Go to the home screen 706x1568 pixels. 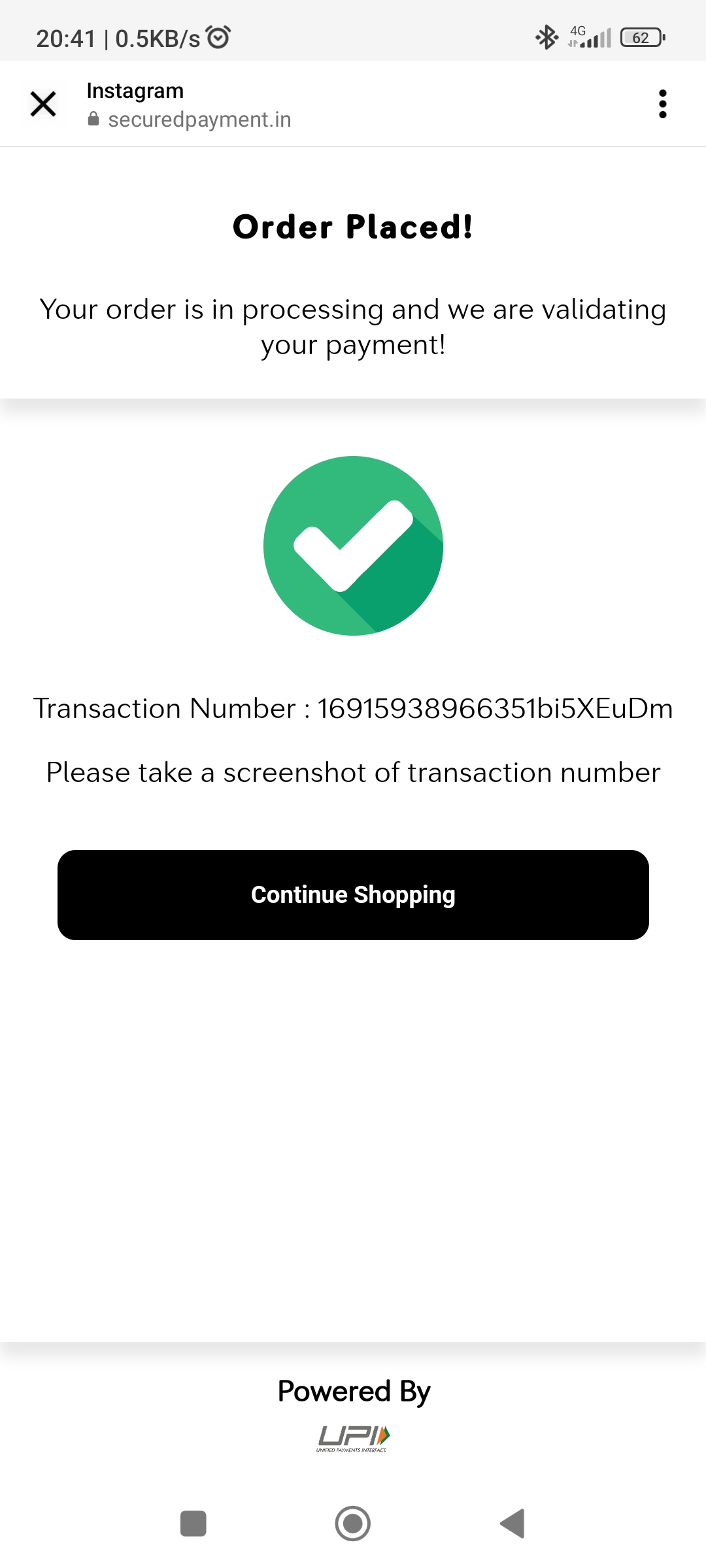353,1524
